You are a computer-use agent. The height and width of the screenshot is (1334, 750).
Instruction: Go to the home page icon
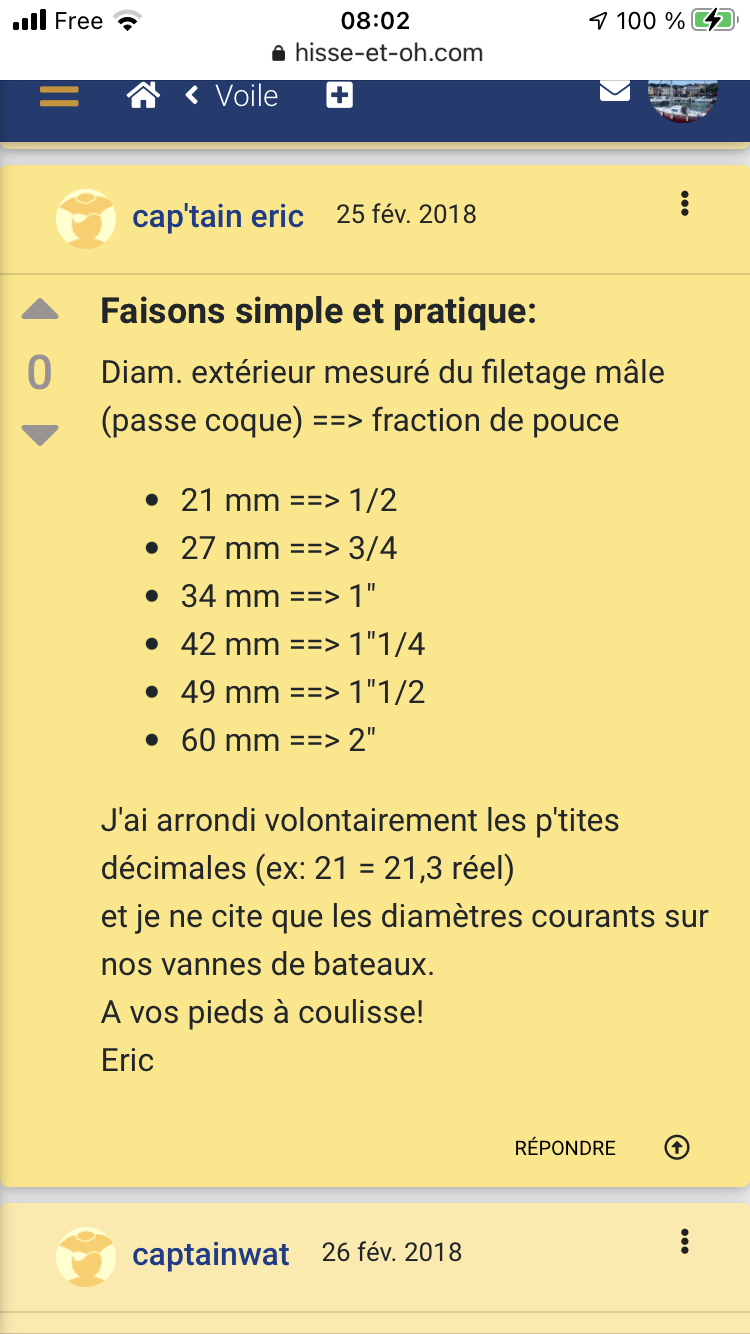[x=143, y=96]
